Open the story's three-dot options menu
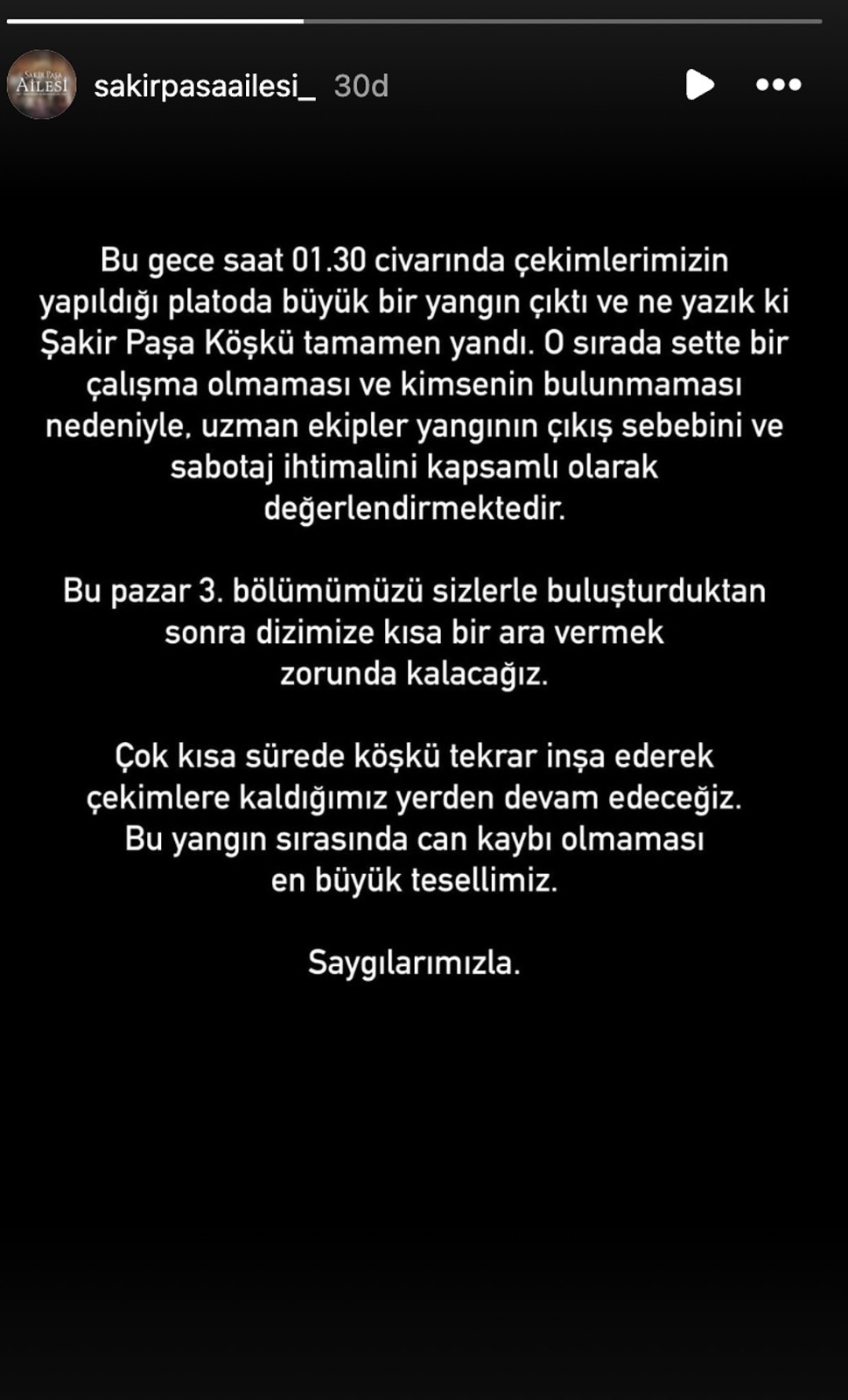Viewport: 848px width, 1400px height. pyautogui.click(x=778, y=85)
